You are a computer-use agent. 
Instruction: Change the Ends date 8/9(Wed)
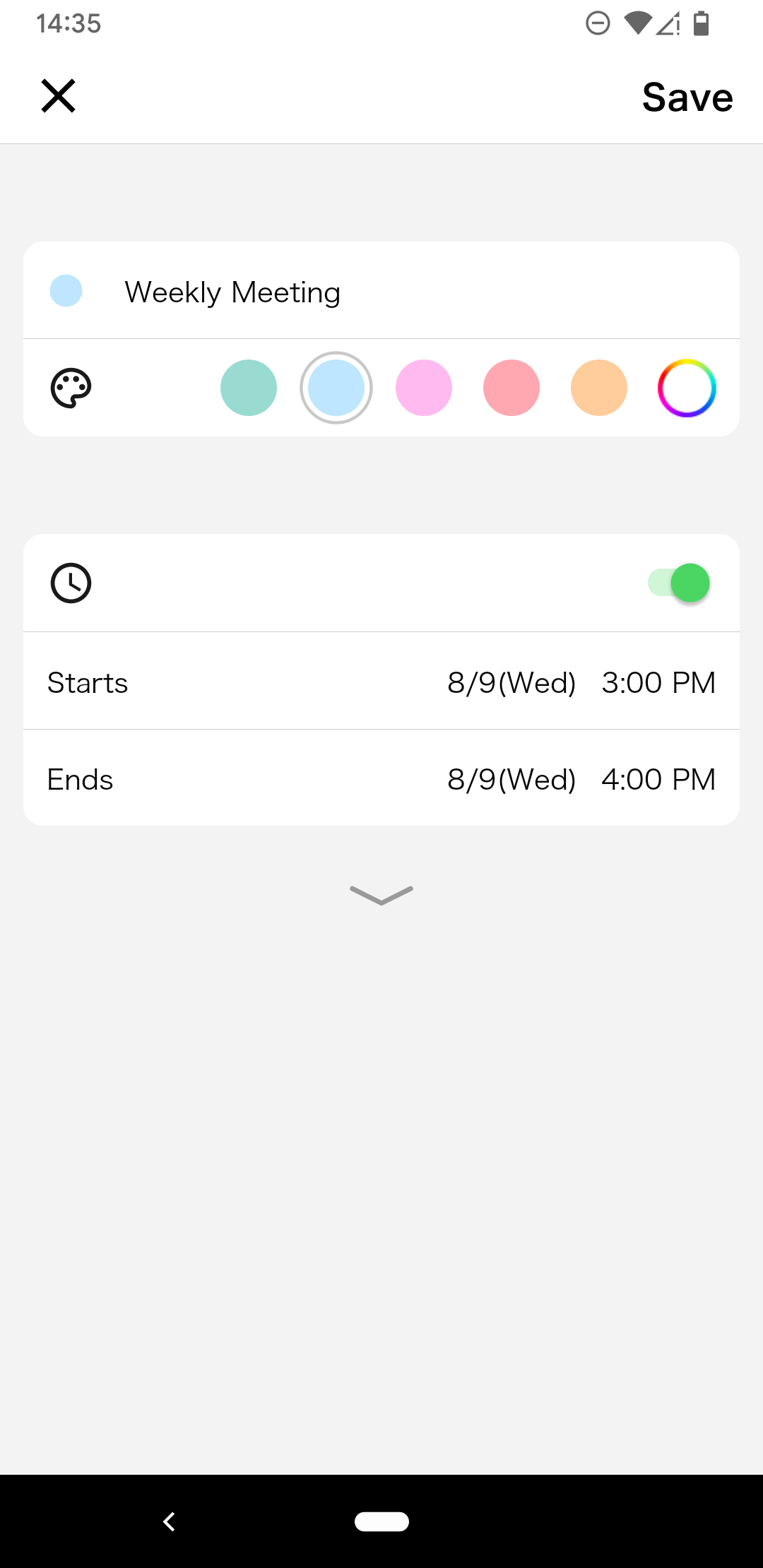coord(511,780)
